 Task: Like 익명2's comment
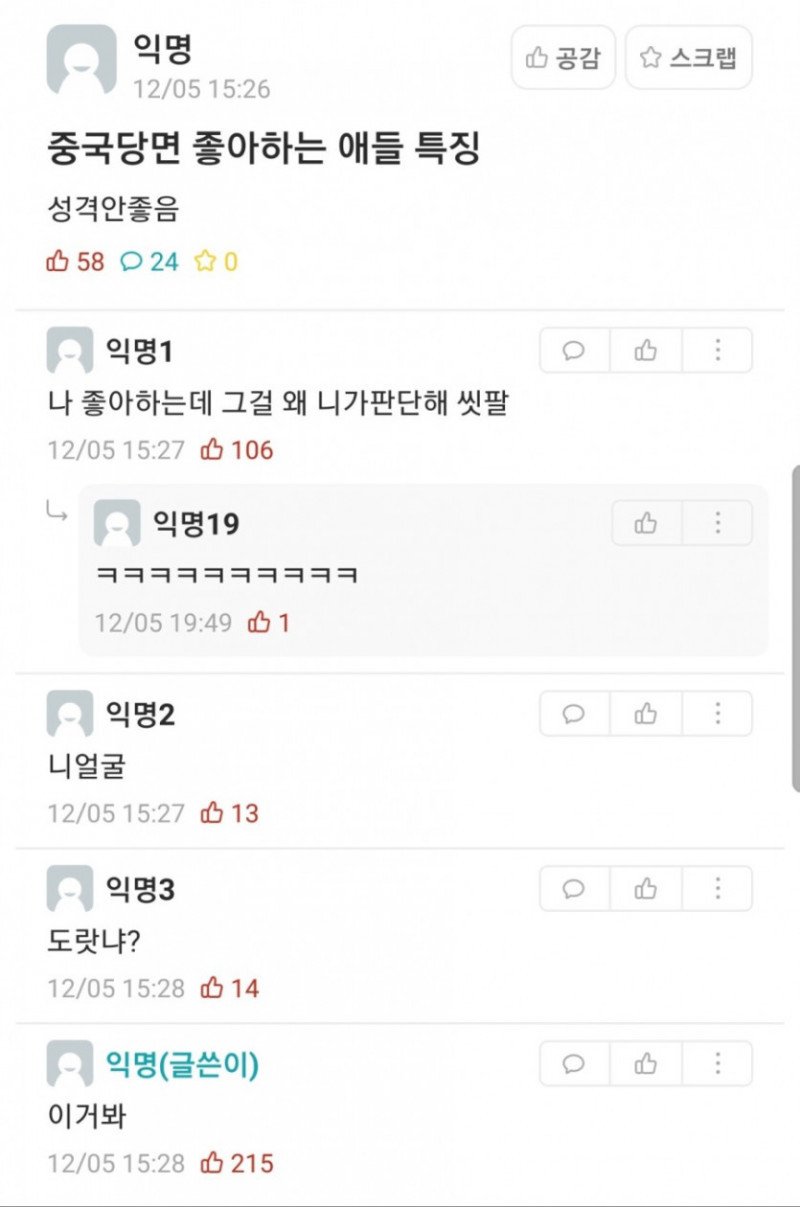click(646, 713)
